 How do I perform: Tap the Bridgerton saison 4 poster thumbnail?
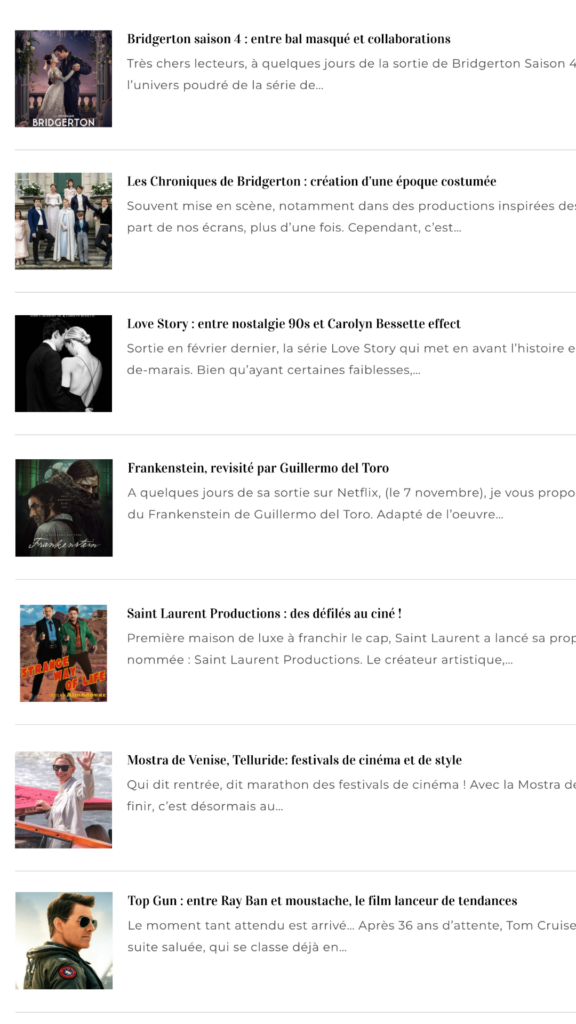[63, 78]
